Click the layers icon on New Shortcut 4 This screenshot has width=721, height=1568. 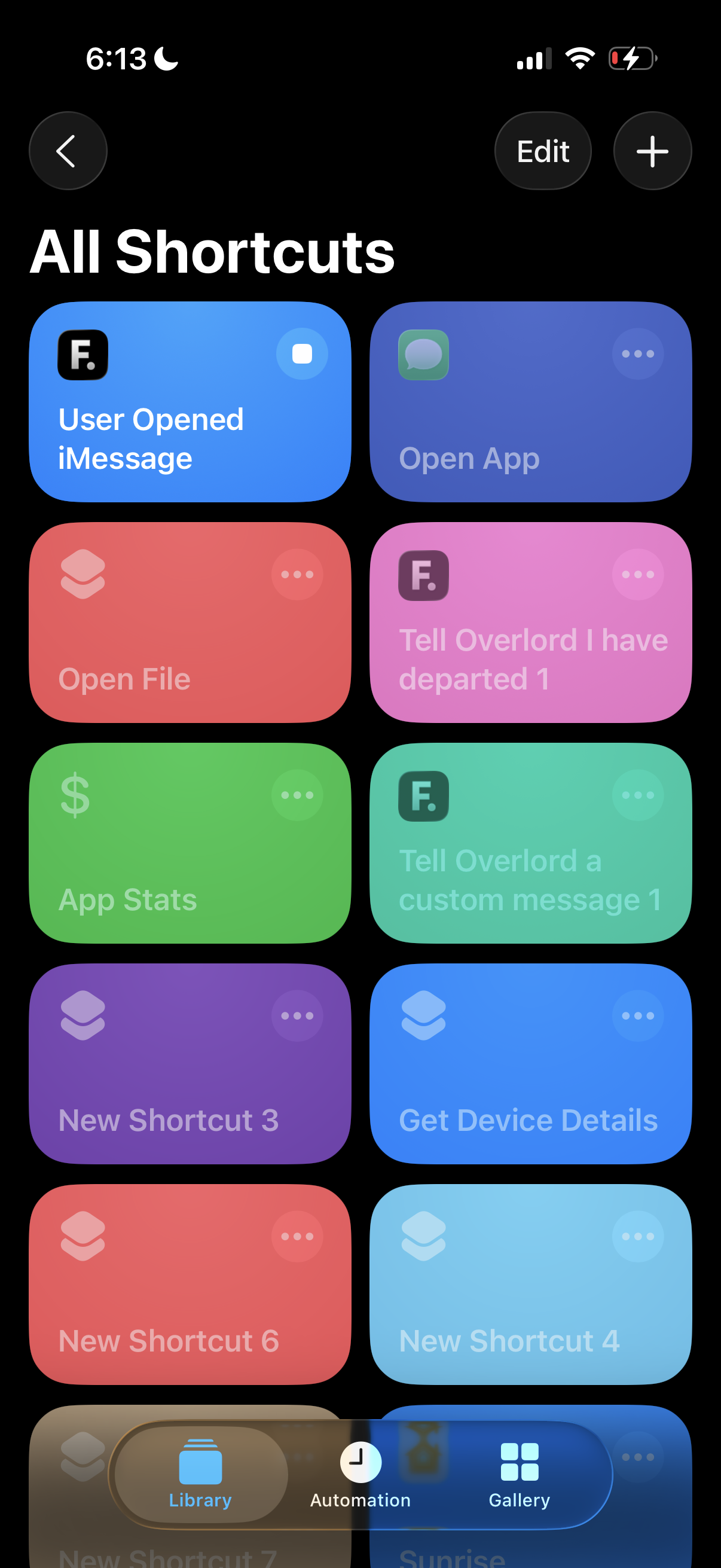click(423, 1236)
